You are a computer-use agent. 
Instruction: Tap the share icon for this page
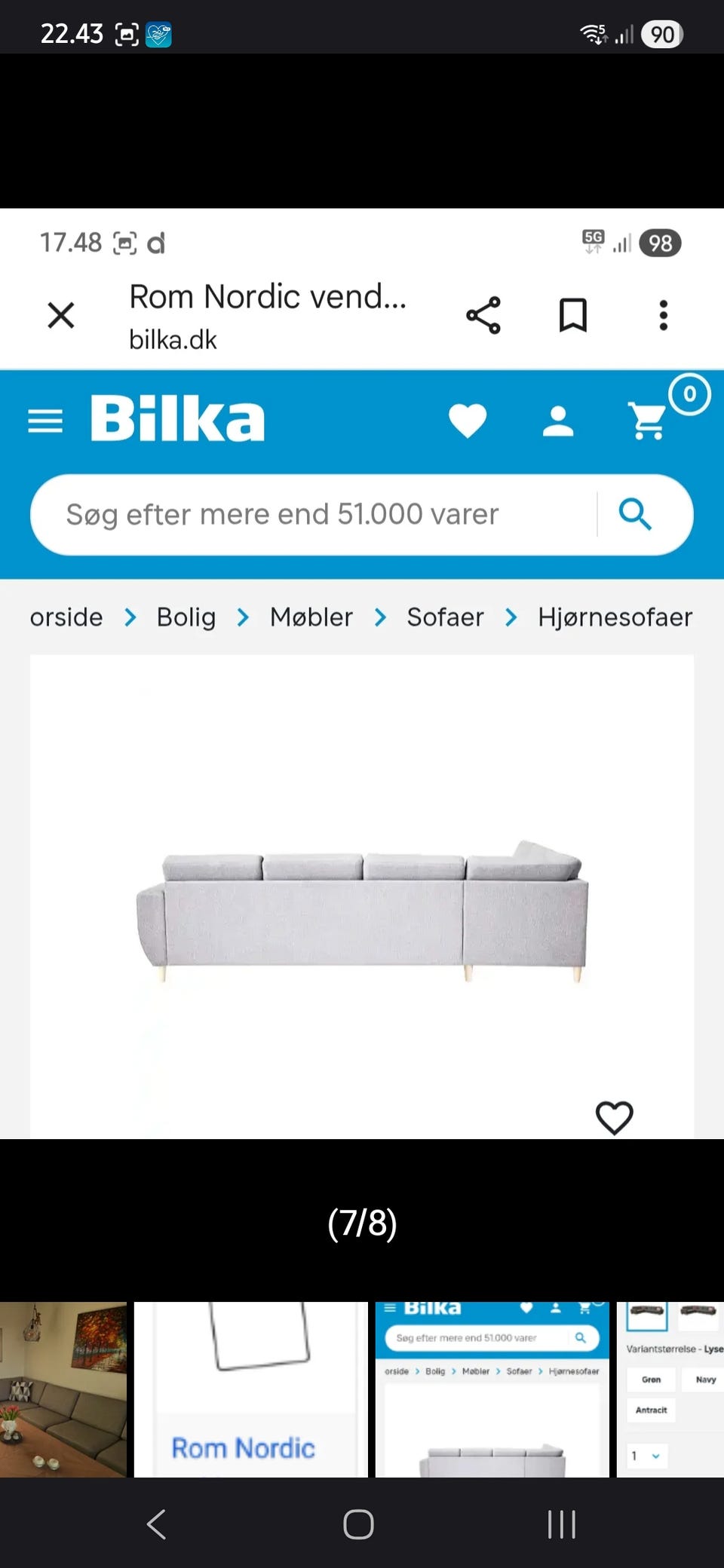(484, 315)
